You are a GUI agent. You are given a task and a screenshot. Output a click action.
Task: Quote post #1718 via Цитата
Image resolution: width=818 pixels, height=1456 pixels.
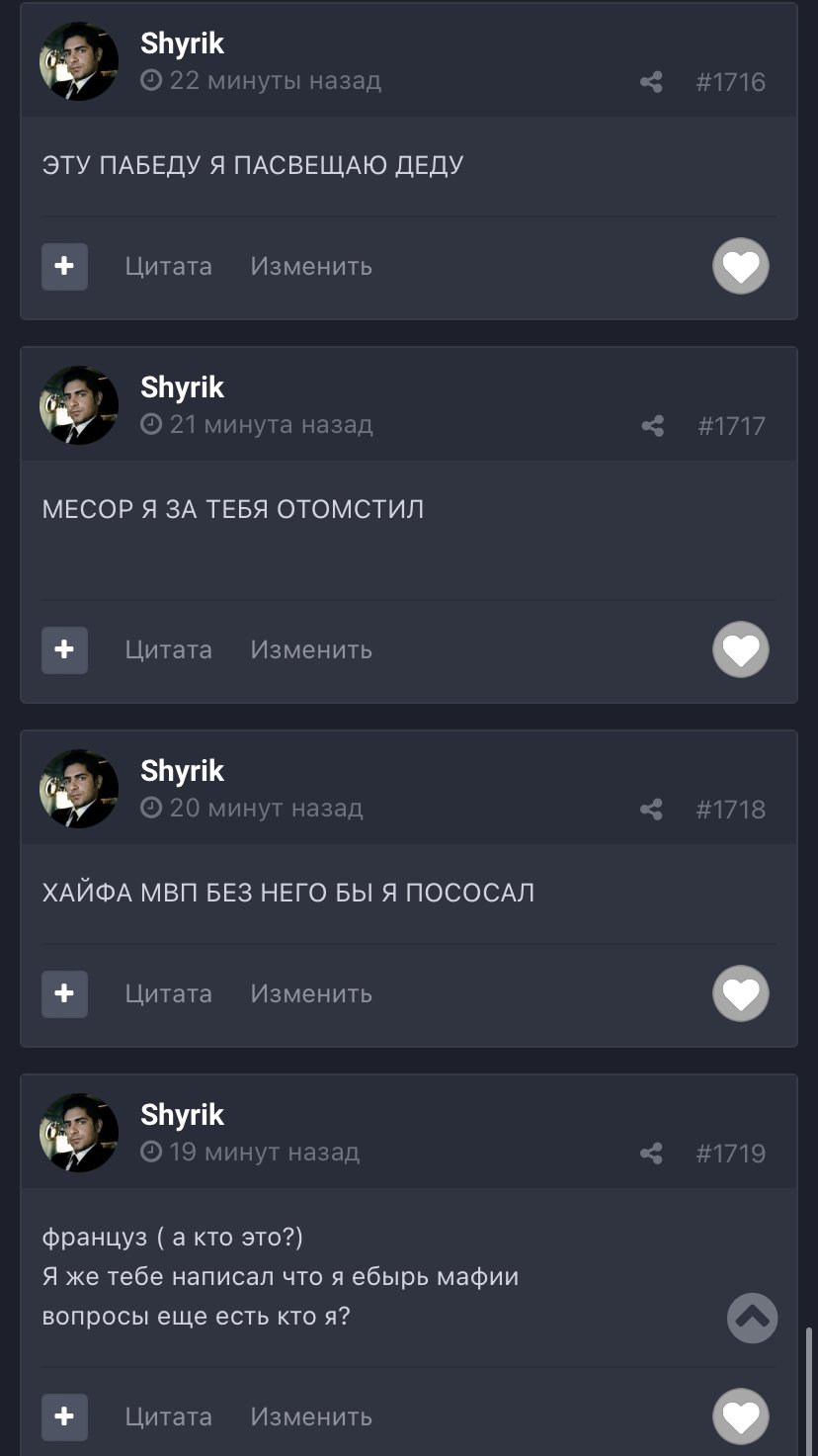pos(169,993)
